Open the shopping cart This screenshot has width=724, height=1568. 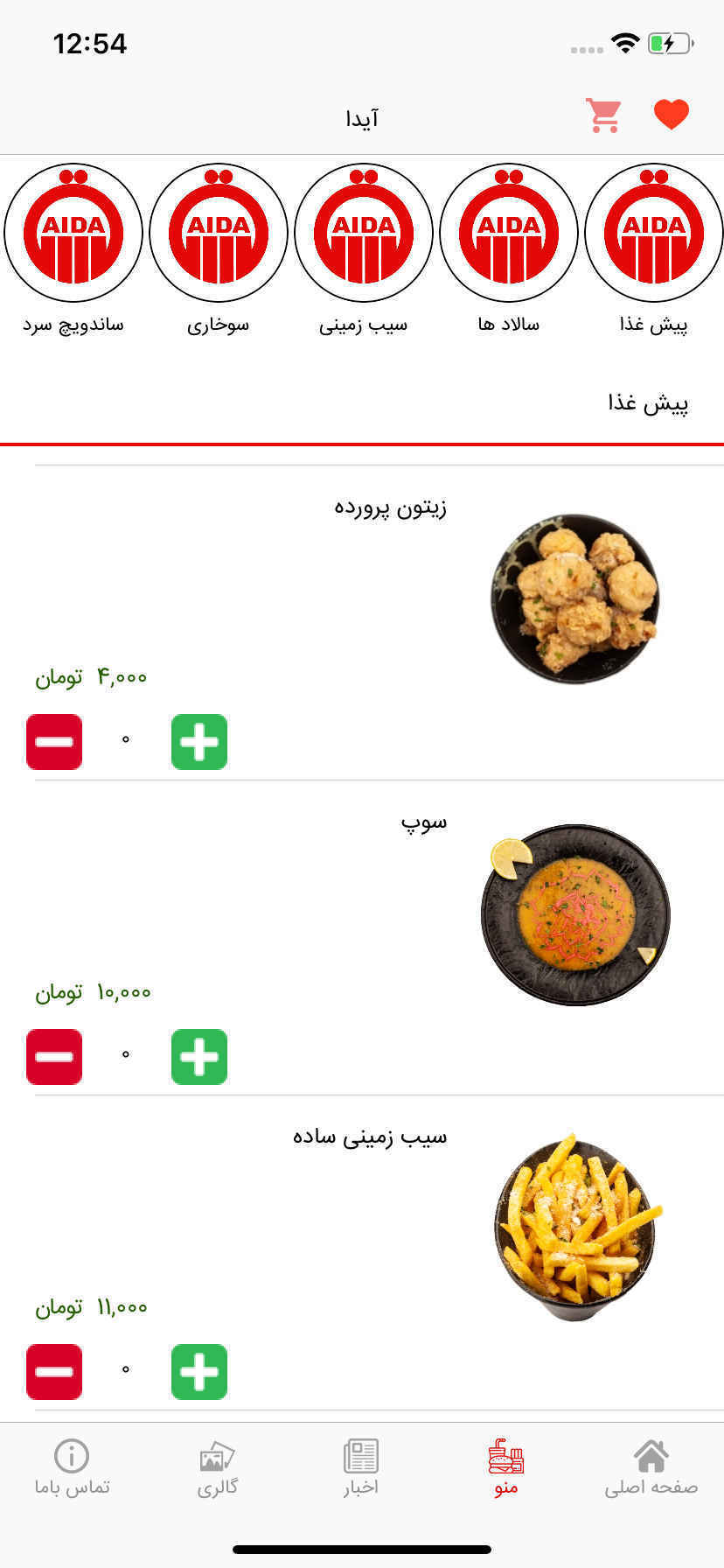tap(603, 115)
